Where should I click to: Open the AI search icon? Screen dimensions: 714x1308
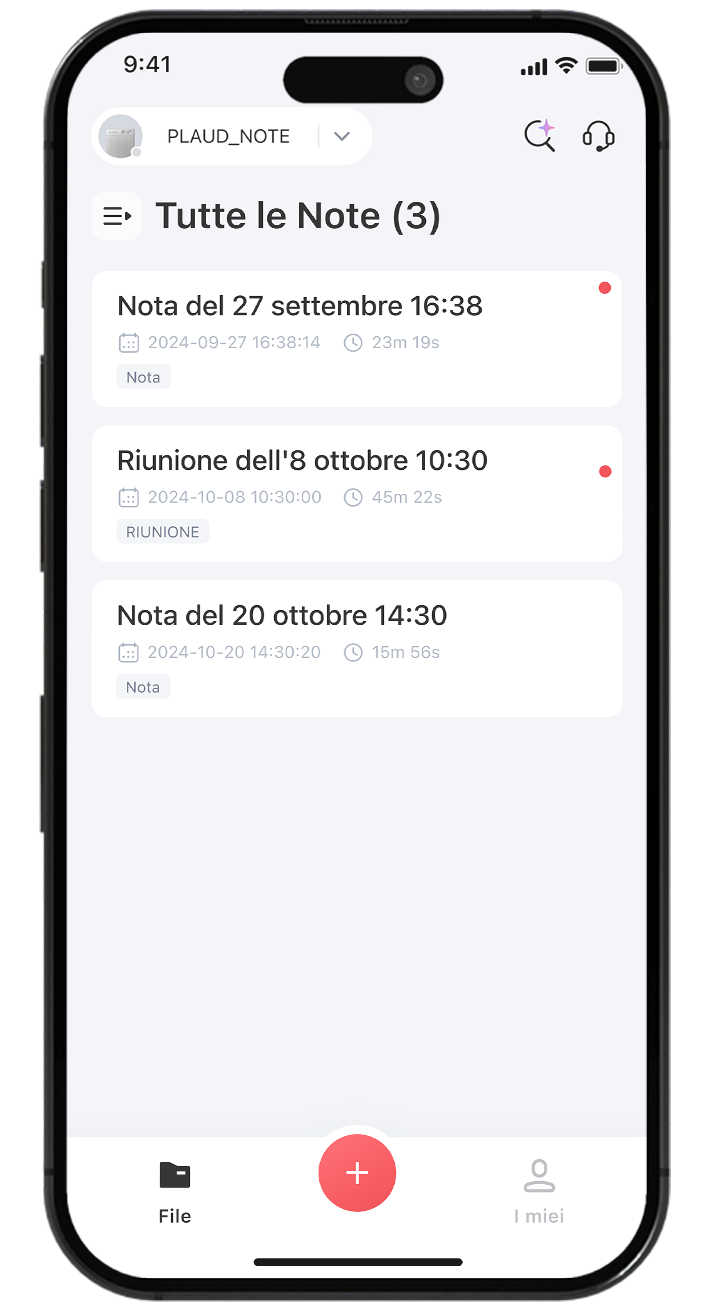coord(540,136)
